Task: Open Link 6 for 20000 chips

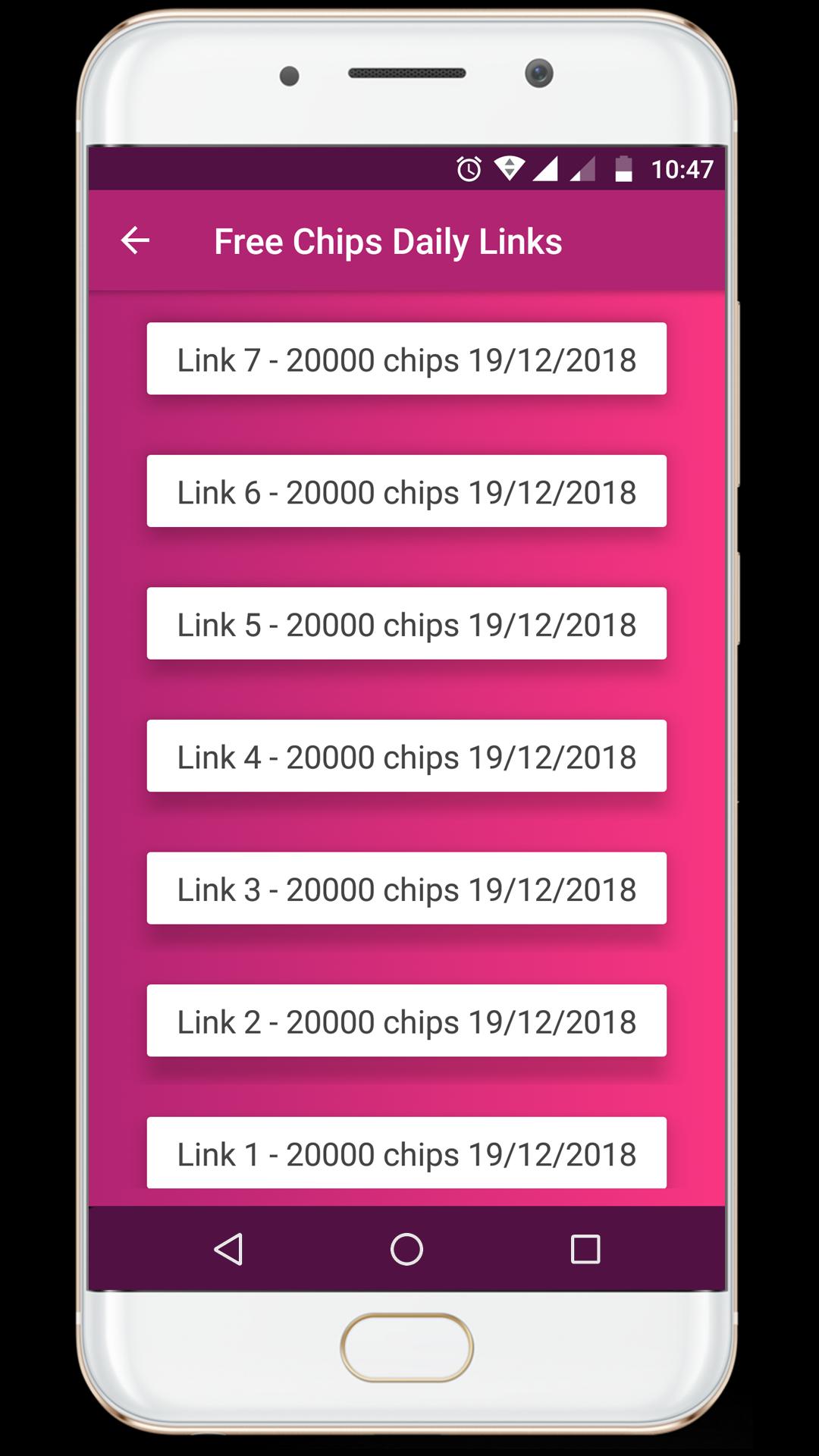Action: 406,491
